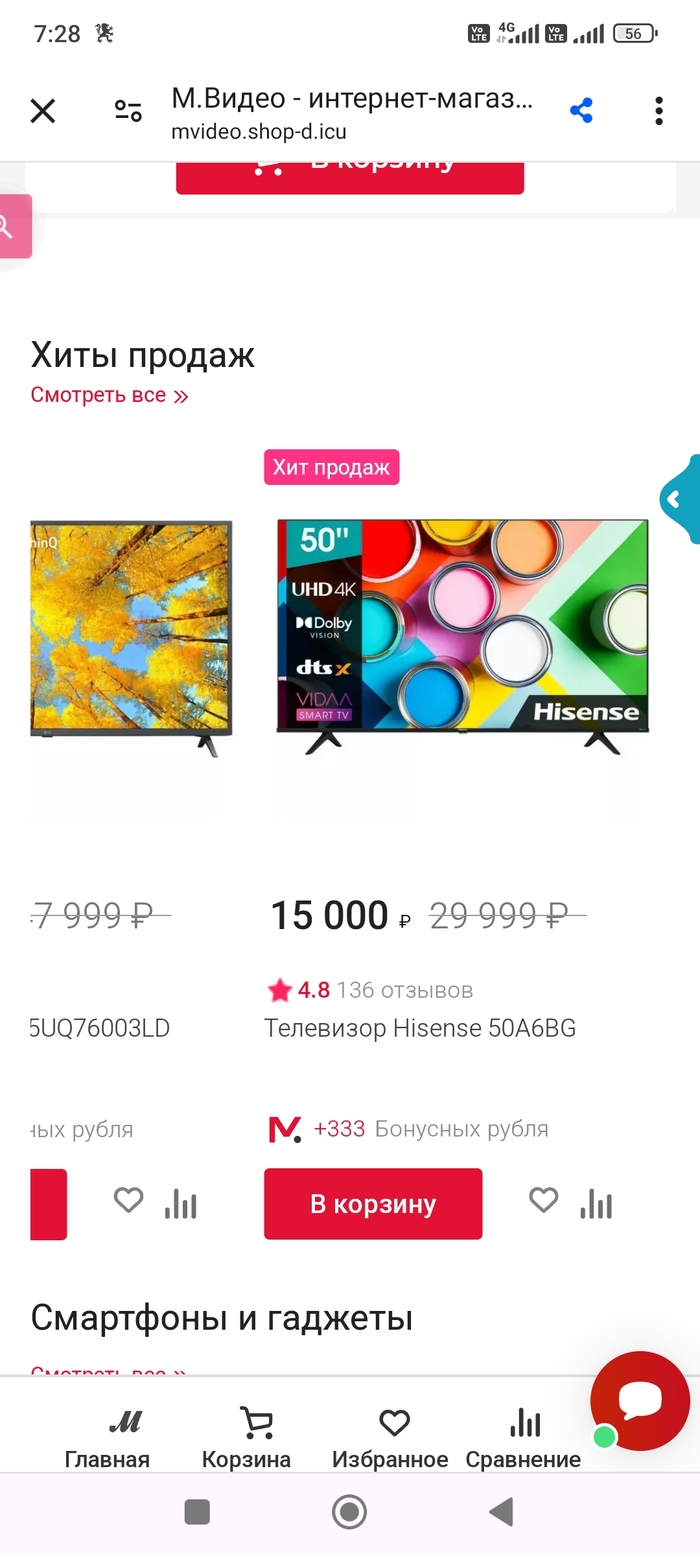Switch to the Корзина tab
Image resolution: width=700 pixels, height=1556 pixels.
(246, 1438)
